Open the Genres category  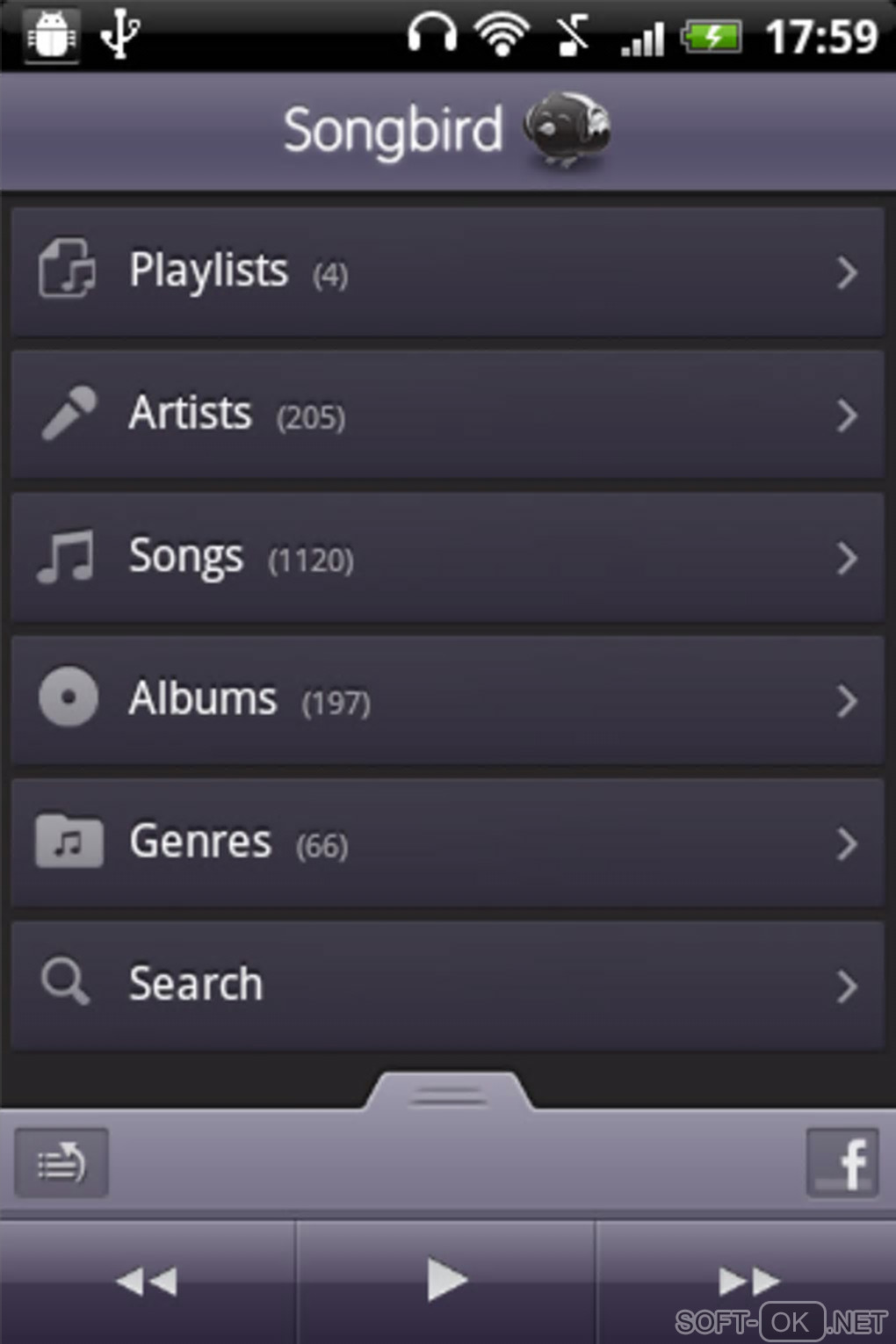click(x=446, y=843)
